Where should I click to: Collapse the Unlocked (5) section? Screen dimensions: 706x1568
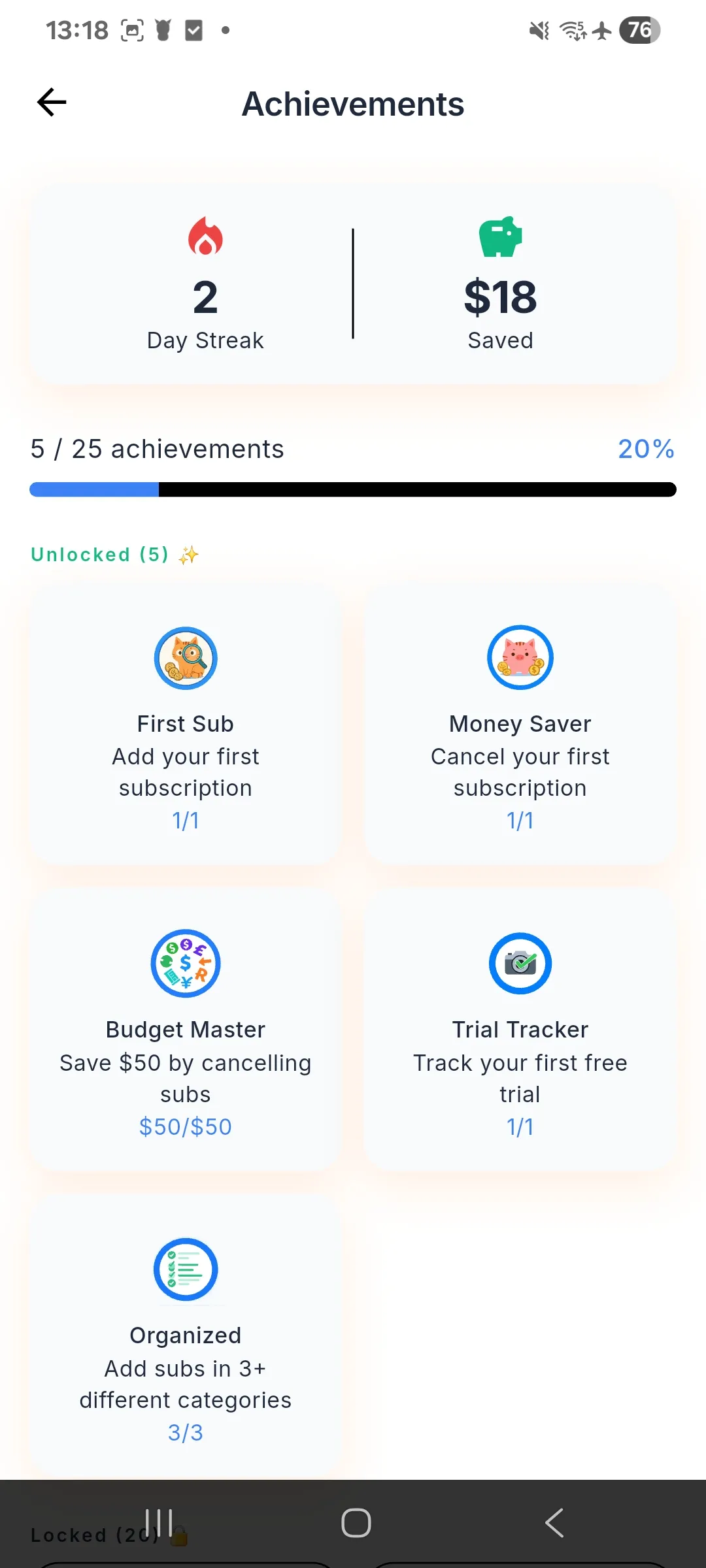[99, 554]
